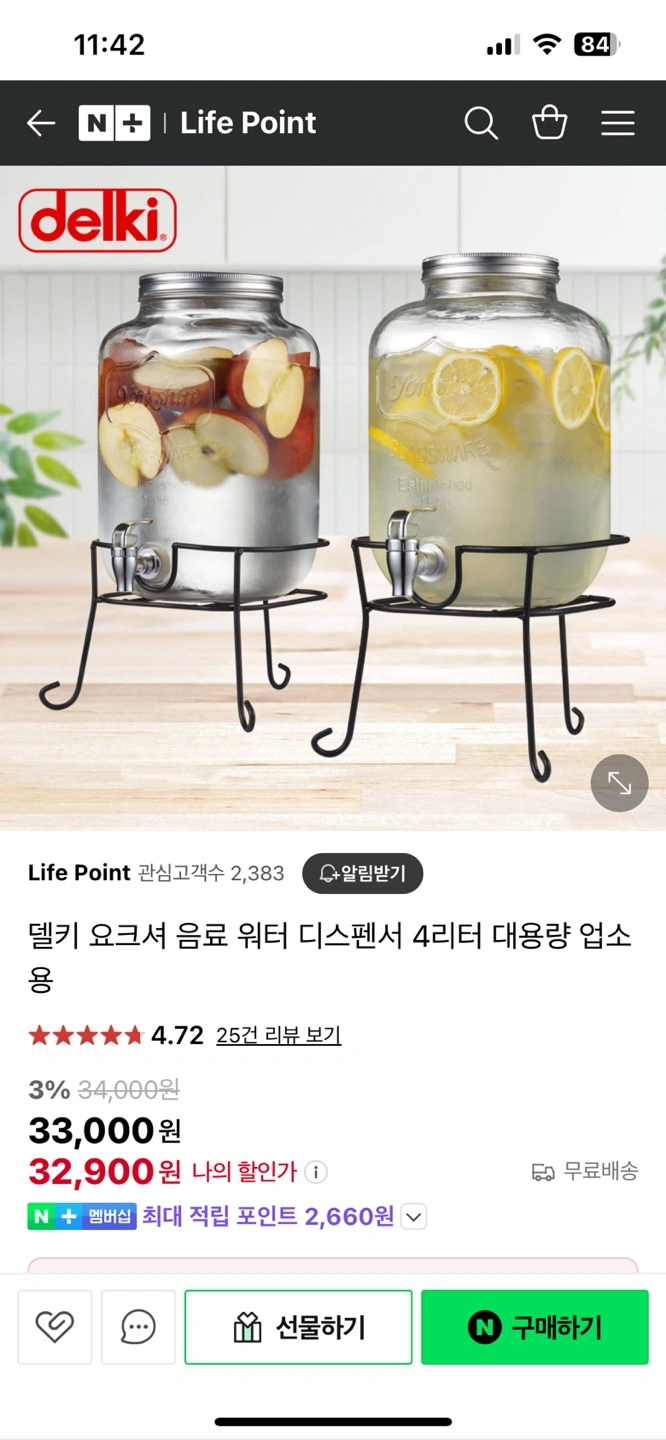
Task: Open the Life Point seller name link
Action: pyautogui.click(x=79, y=873)
